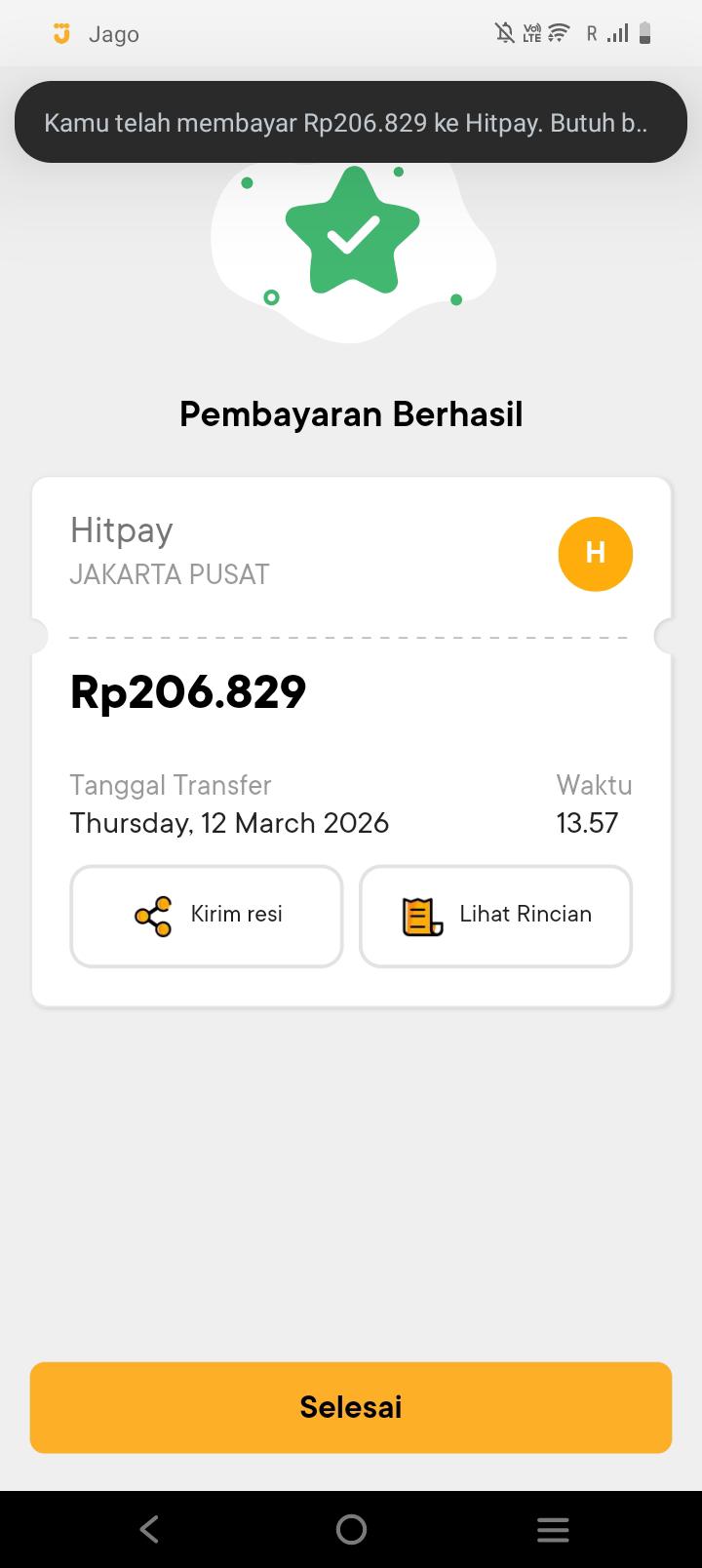Image resolution: width=702 pixels, height=1568 pixels.
Task: Tap the Selesai button to finish
Action: (351, 1407)
